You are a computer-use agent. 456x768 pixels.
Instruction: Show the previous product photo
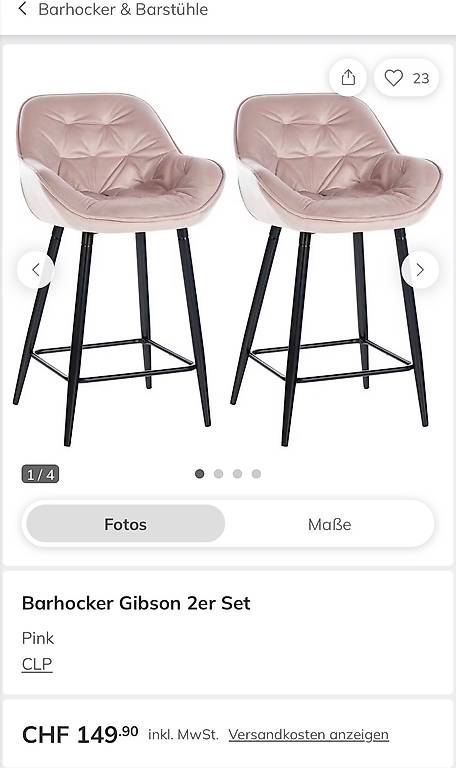[x=36, y=270]
